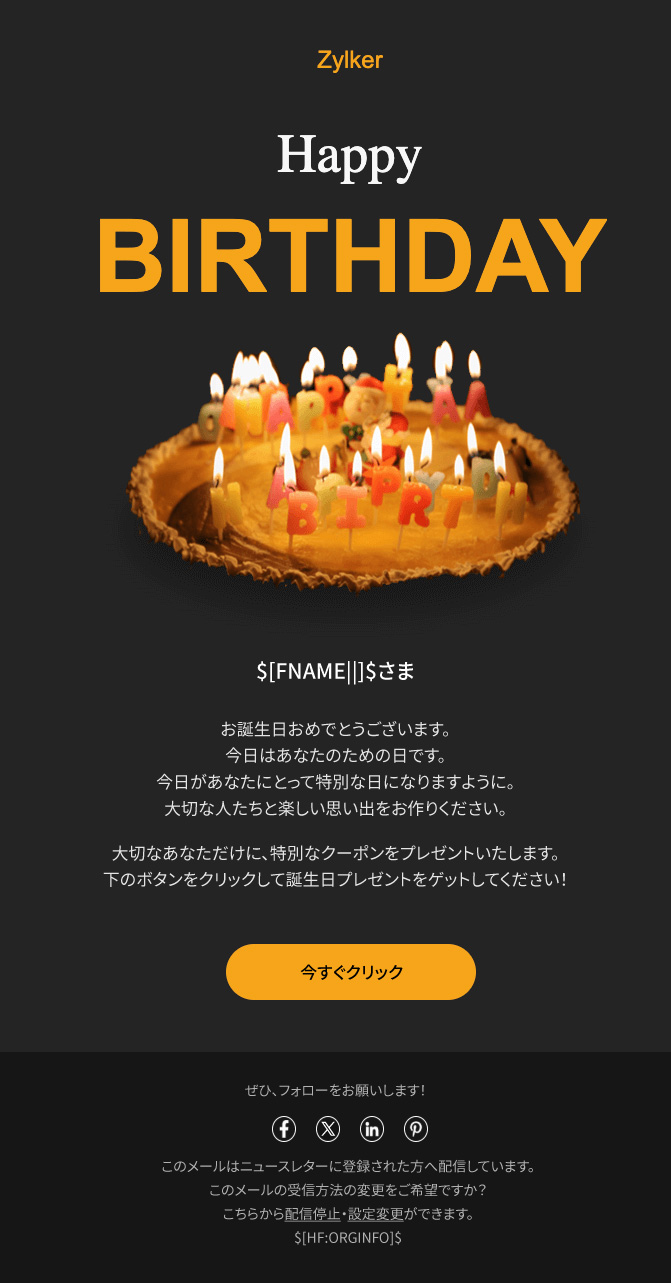Tap the 今すぐクリック button
This screenshot has height=1283, width=671.
coord(351,972)
